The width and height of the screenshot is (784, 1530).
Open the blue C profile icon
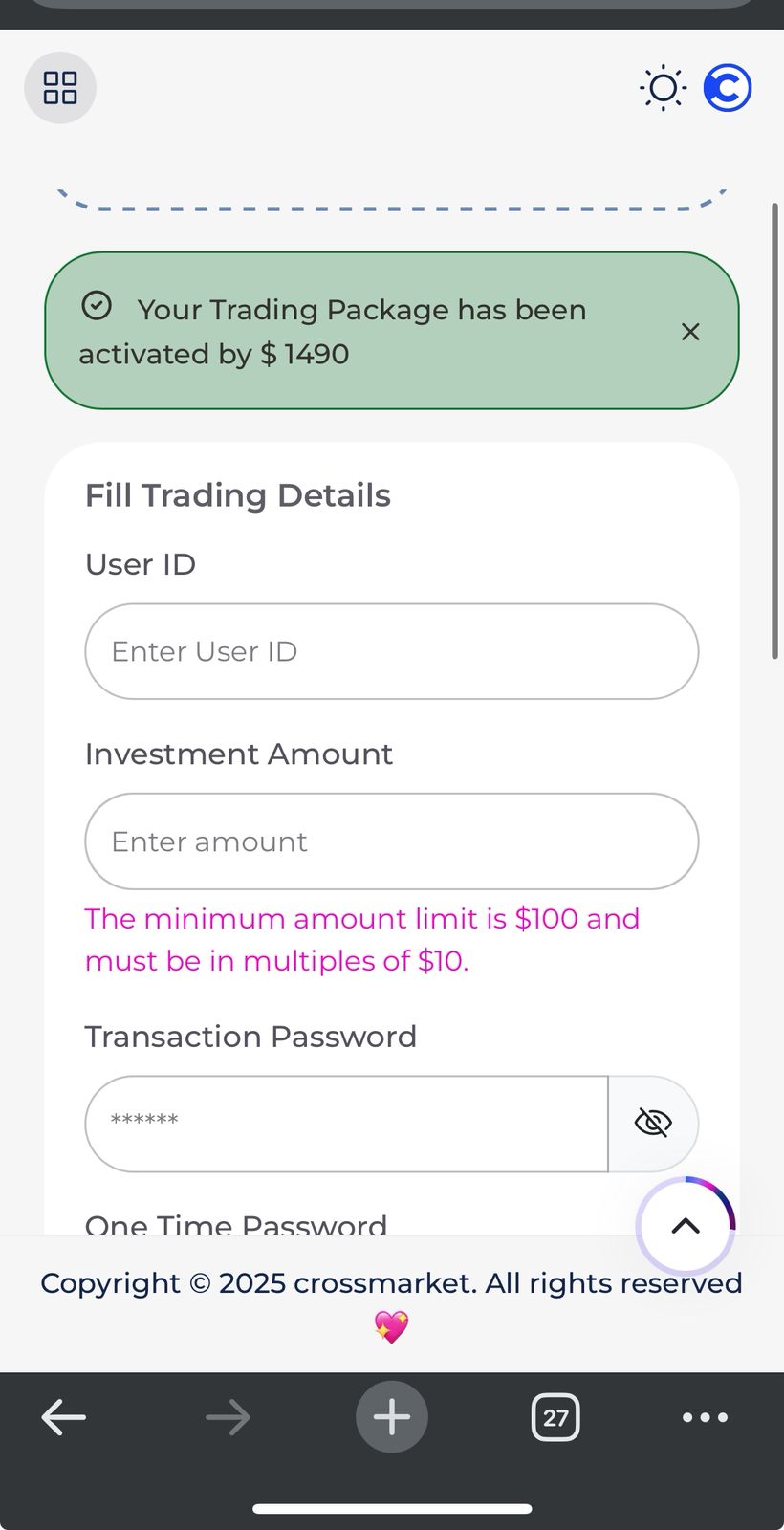[x=728, y=88]
